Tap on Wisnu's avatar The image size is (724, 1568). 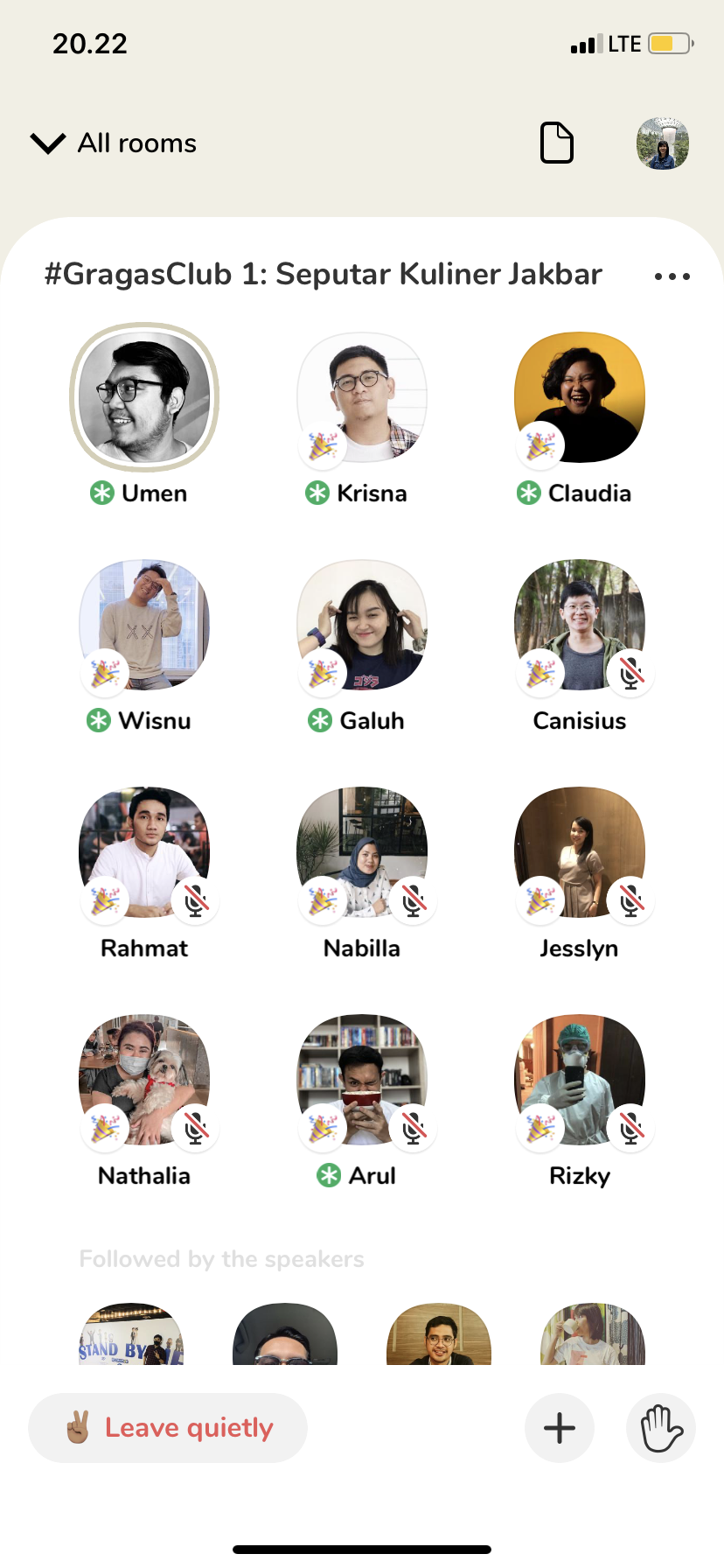[x=144, y=626]
